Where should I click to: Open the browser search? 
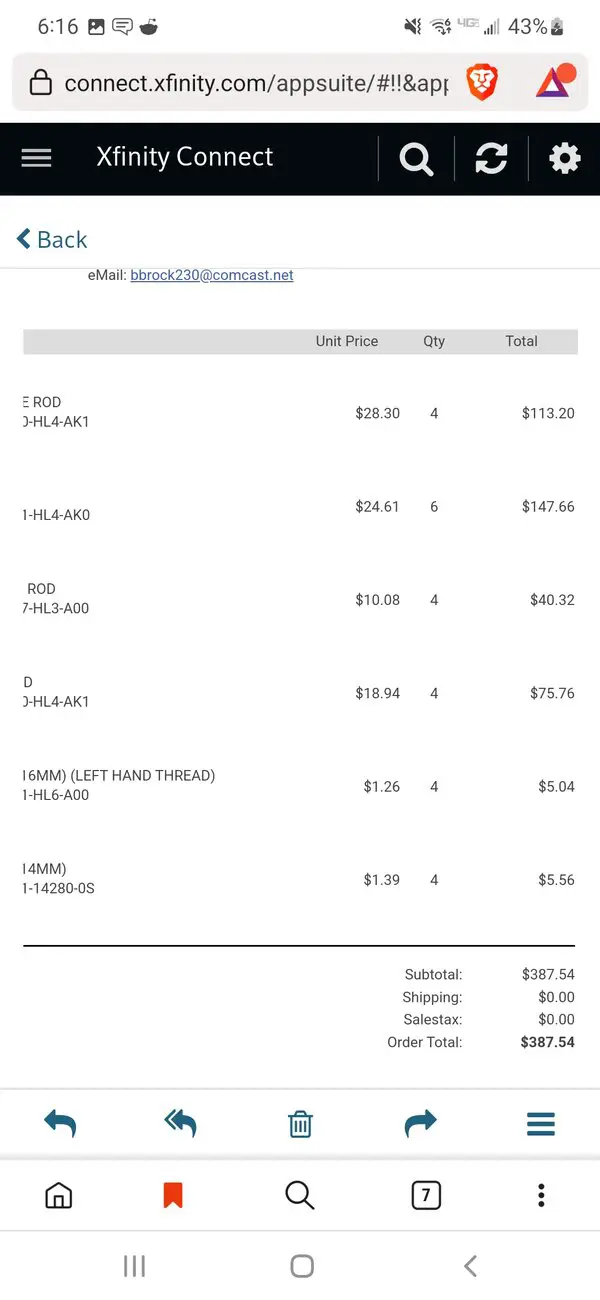tap(300, 1195)
